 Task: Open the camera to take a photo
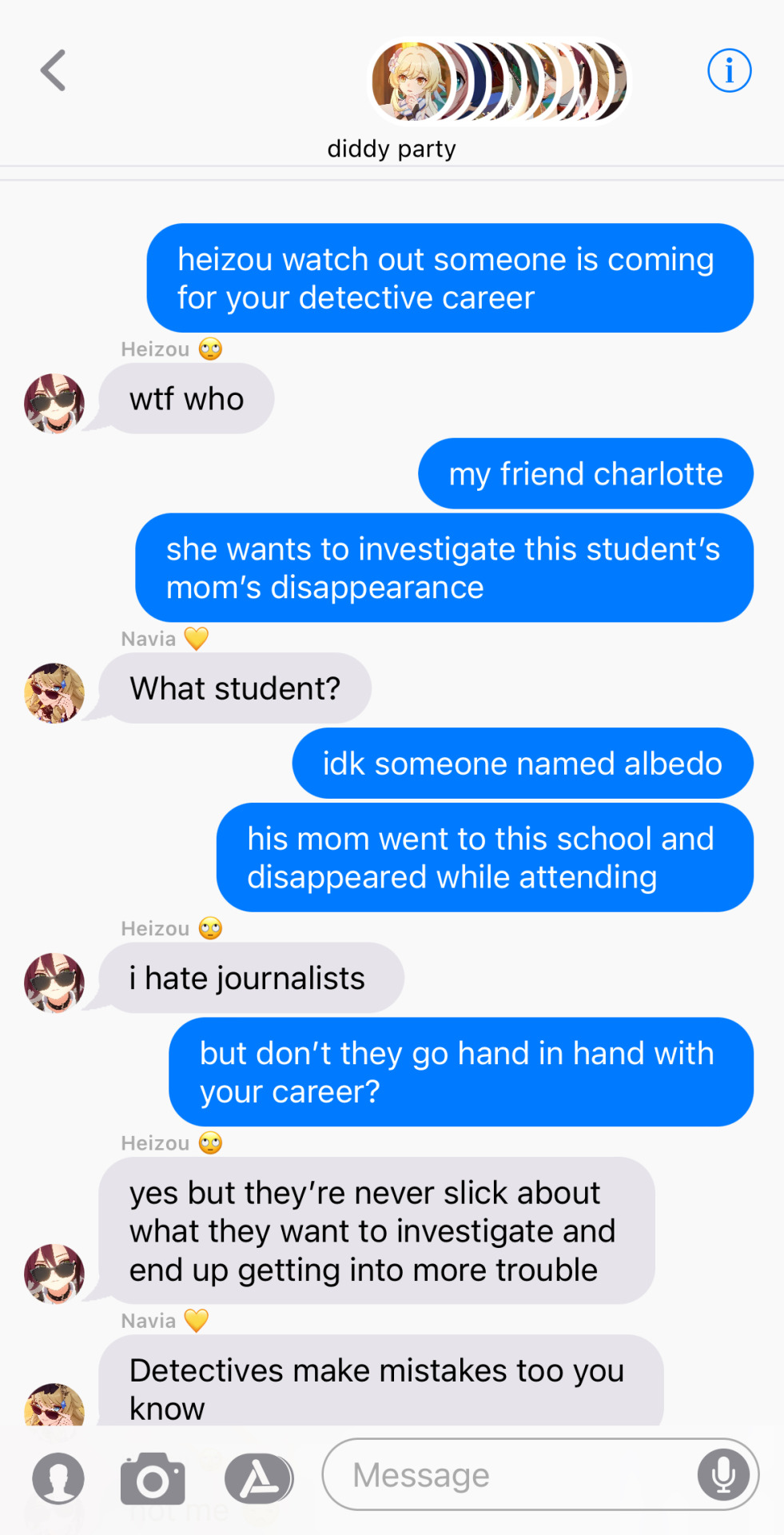(153, 1478)
